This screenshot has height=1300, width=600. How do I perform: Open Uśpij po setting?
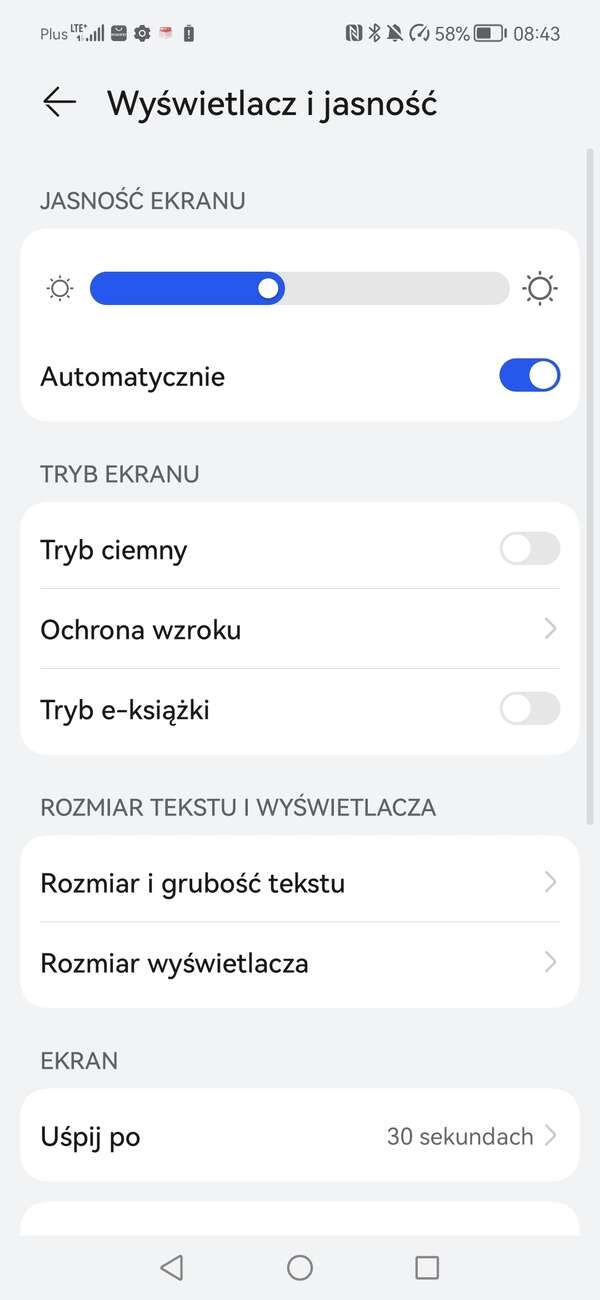click(300, 1136)
